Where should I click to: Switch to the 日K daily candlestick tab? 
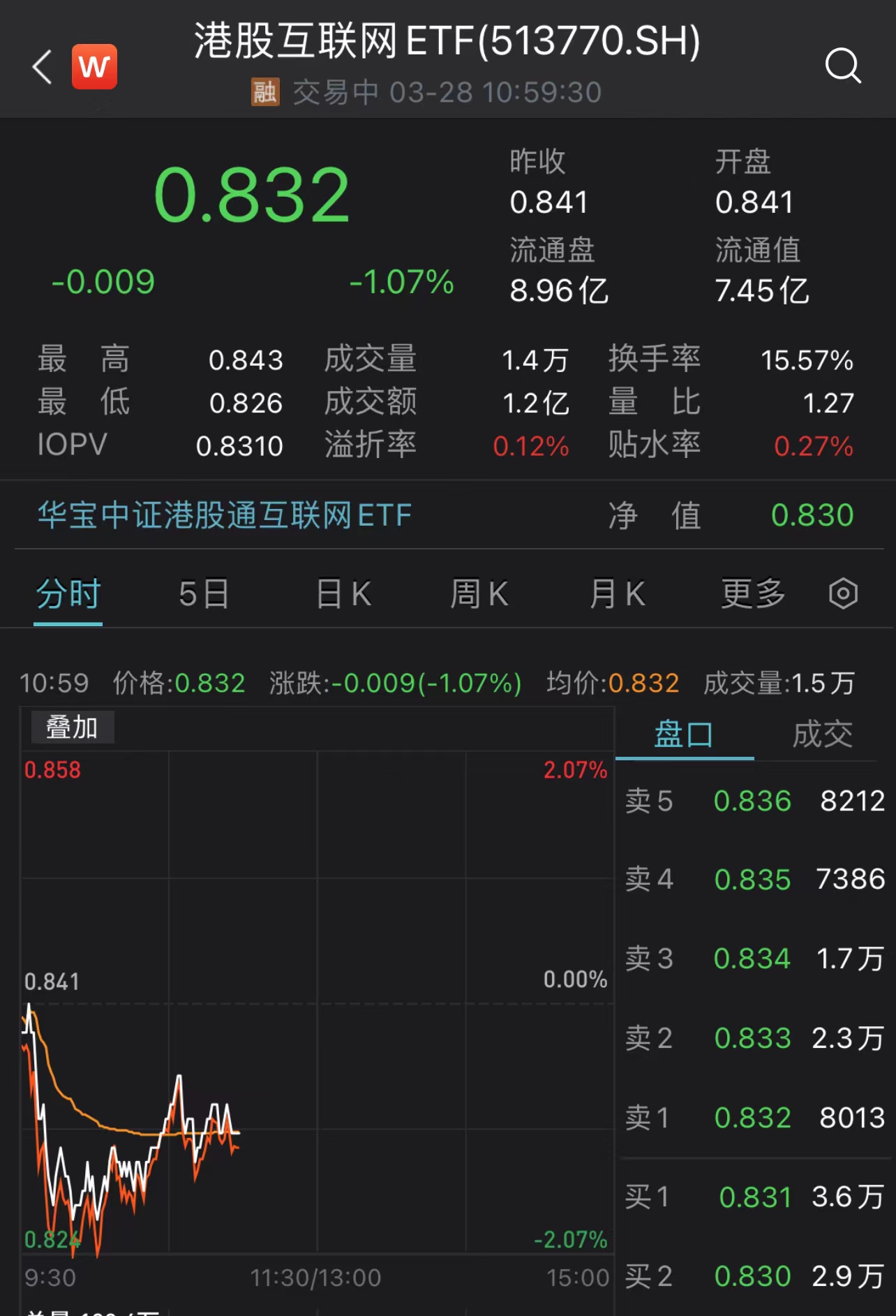click(341, 593)
